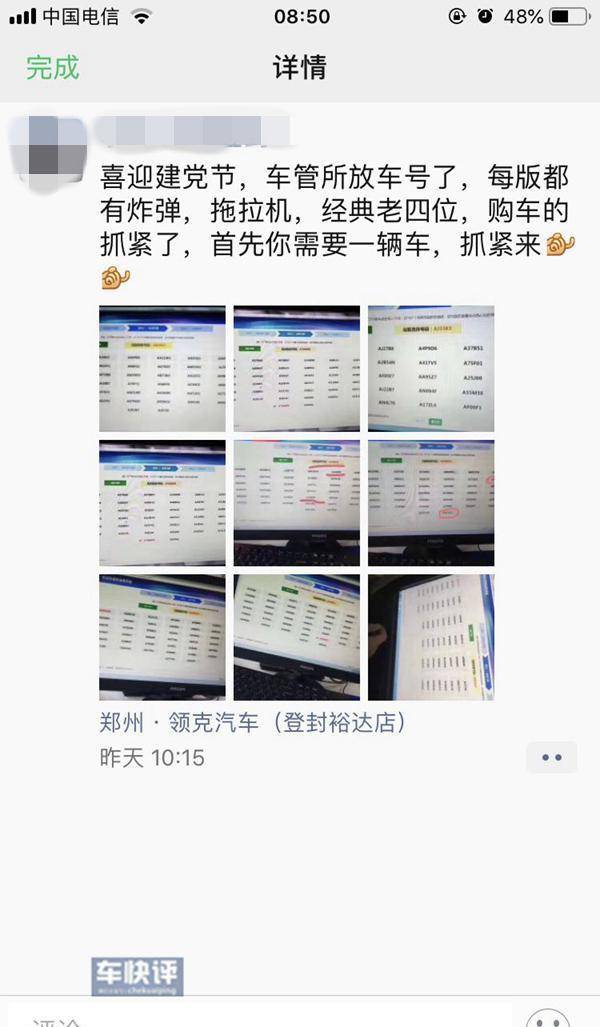This screenshot has height=1027, width=600.
Task: View the first photo in the post
Action: click(162, 368)
